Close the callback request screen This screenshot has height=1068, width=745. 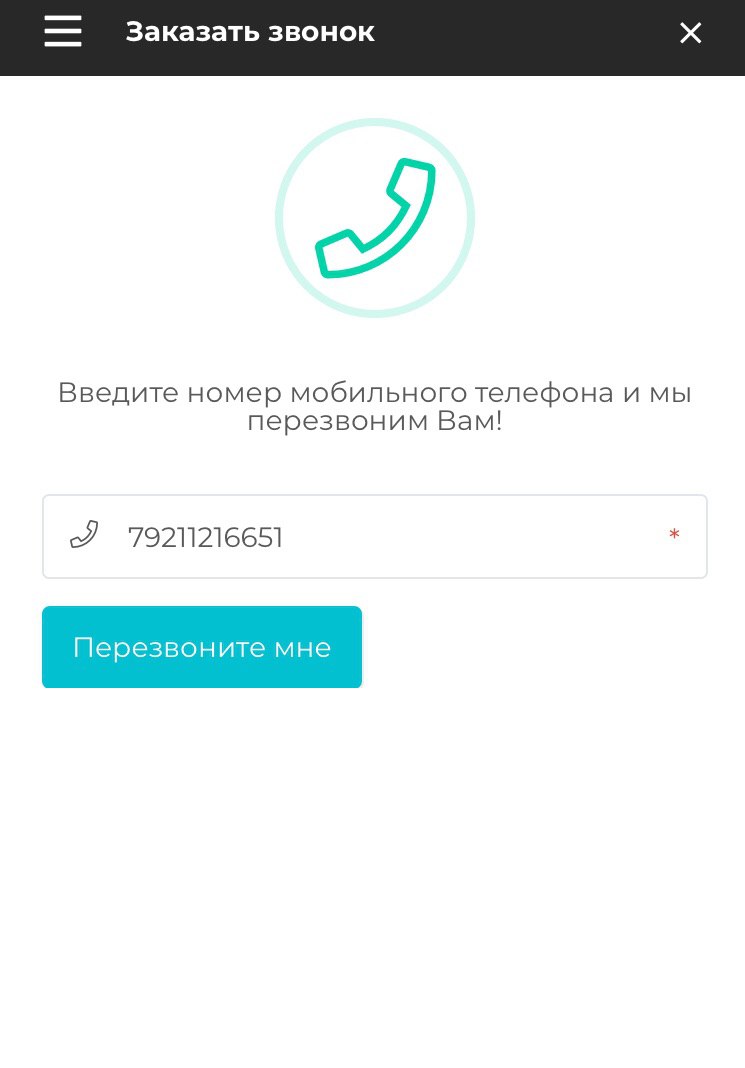point(690,33)
